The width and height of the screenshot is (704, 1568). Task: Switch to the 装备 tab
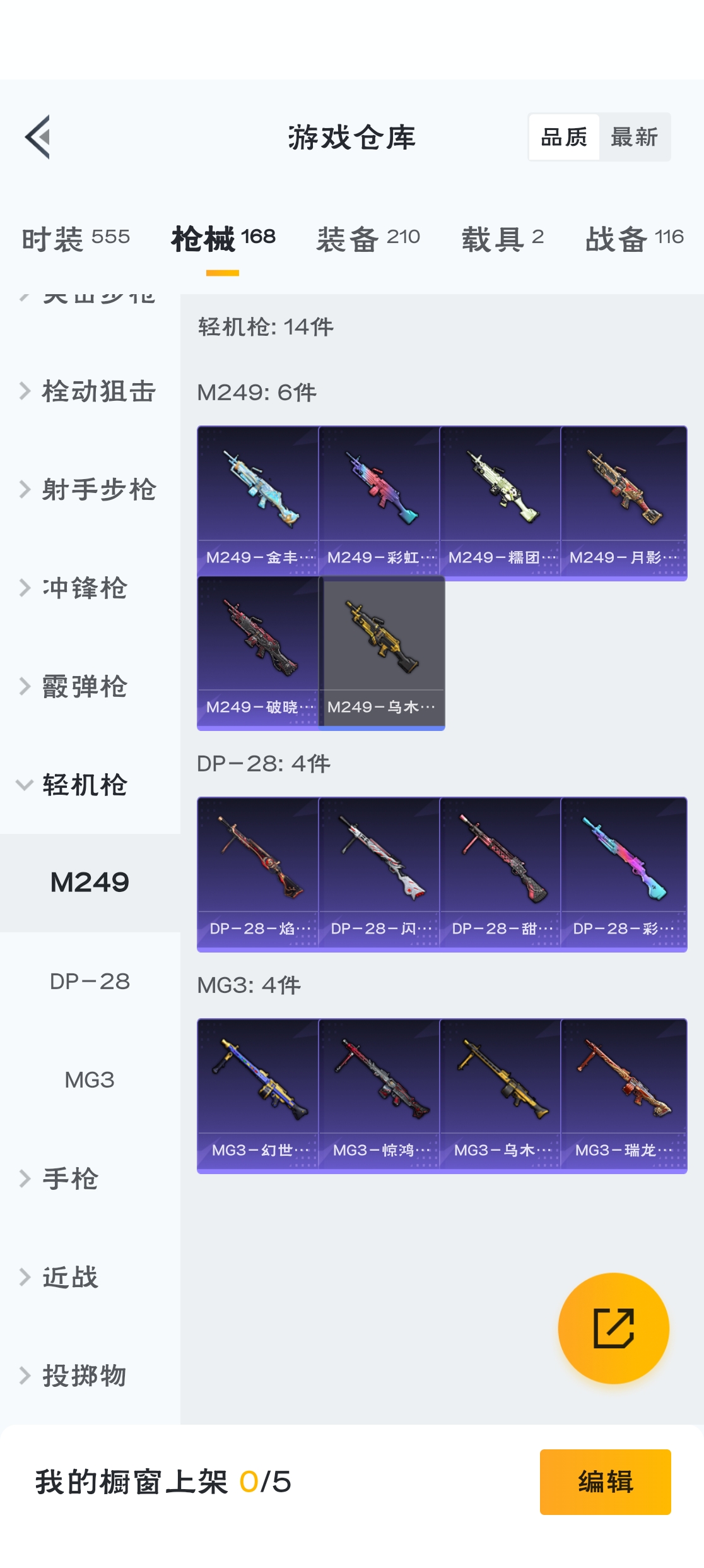368,239
